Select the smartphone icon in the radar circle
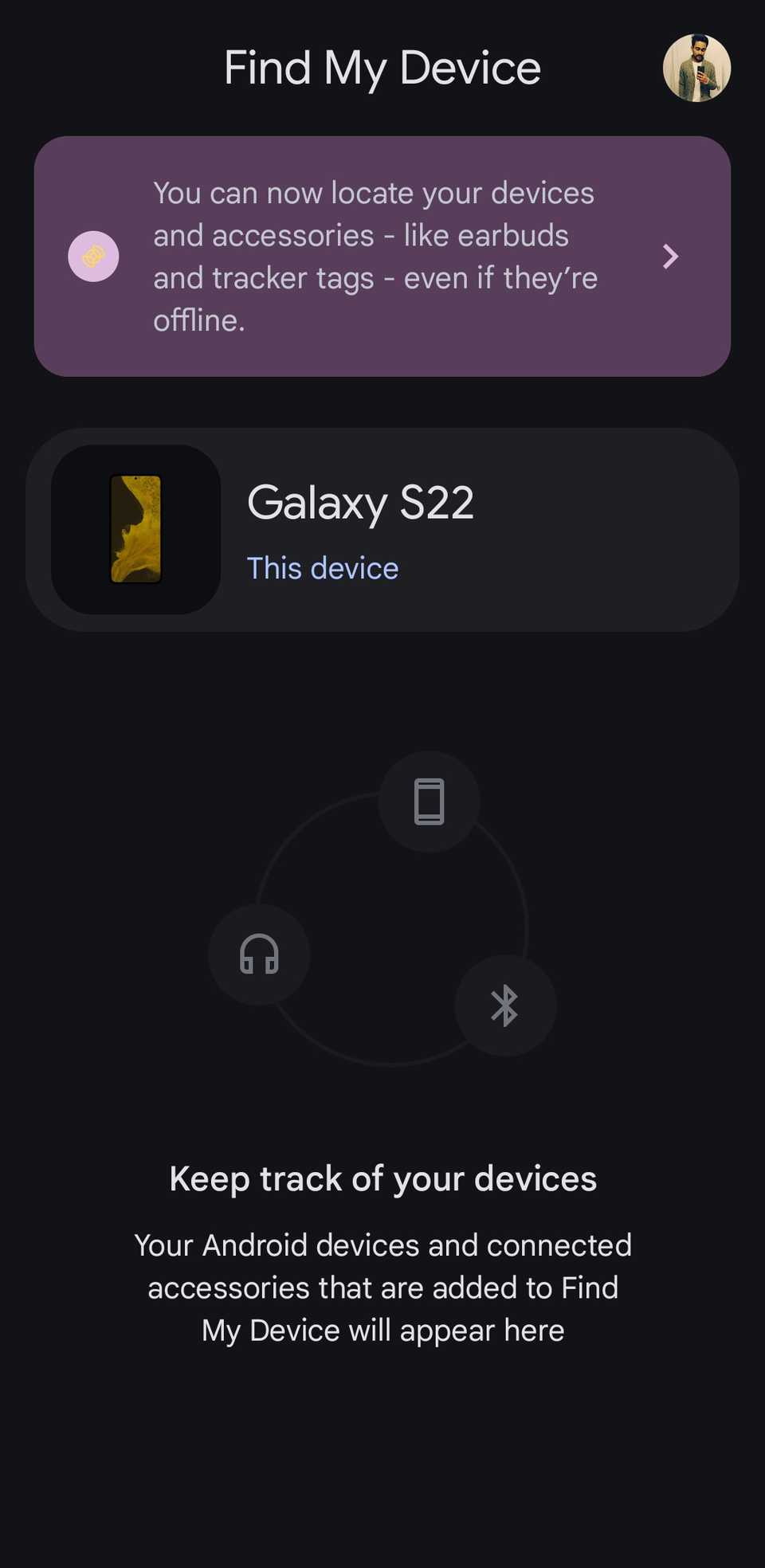This screenshot has height=1568, width=765. (x=429, y=800)
